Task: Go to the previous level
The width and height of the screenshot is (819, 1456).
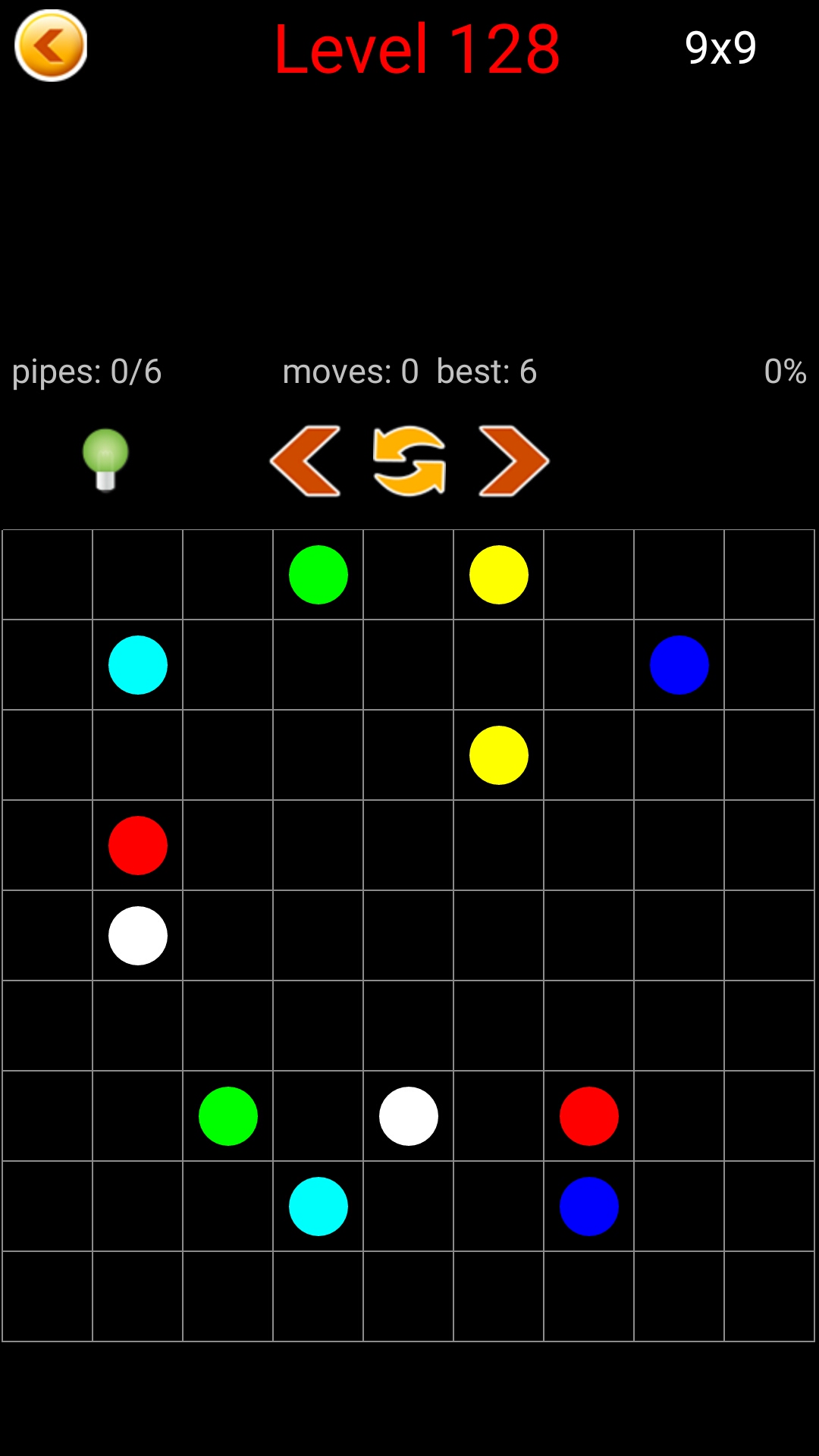Action: 305,461
